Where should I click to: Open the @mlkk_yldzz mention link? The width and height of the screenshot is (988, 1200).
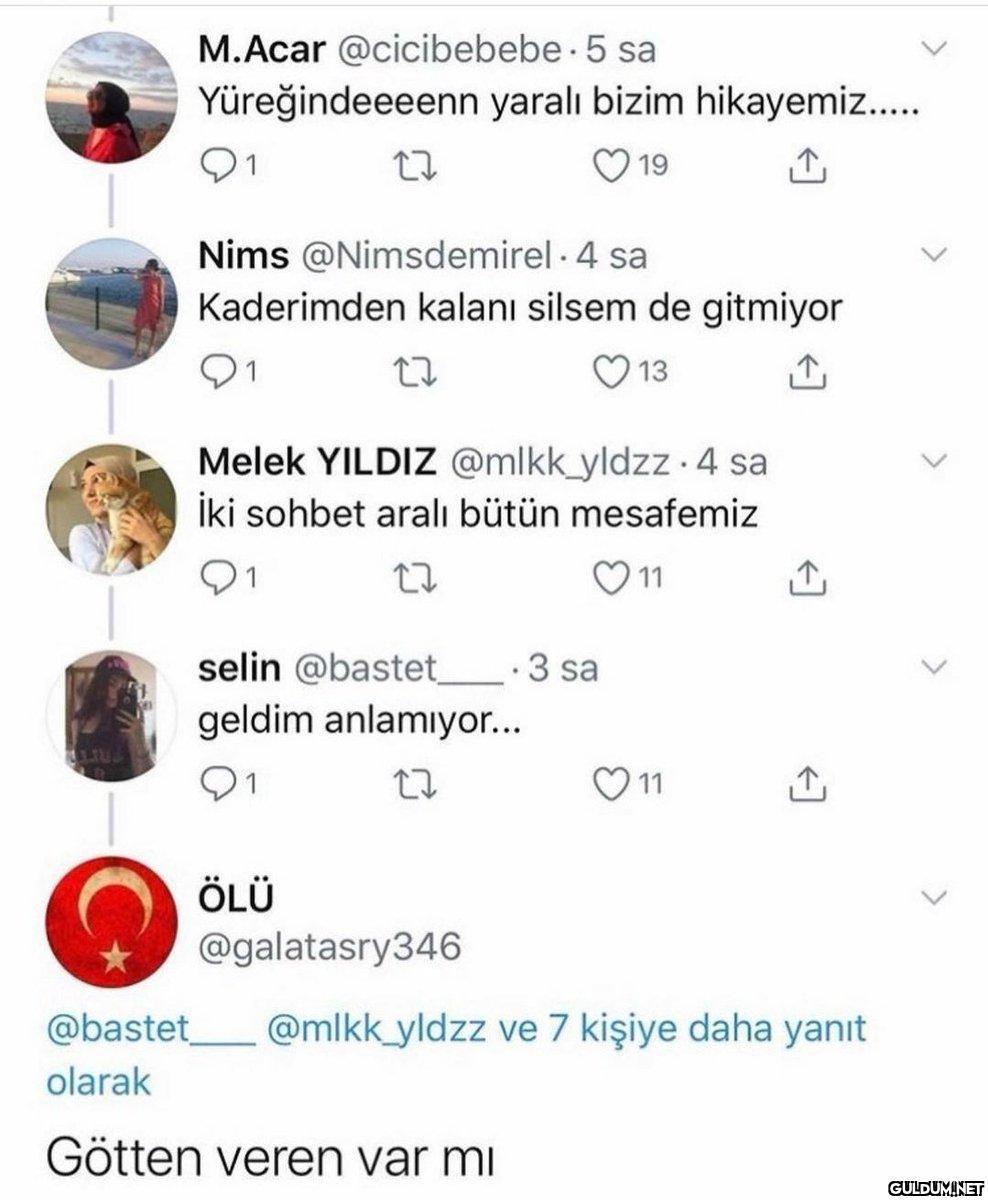[x=376, y=1029]
